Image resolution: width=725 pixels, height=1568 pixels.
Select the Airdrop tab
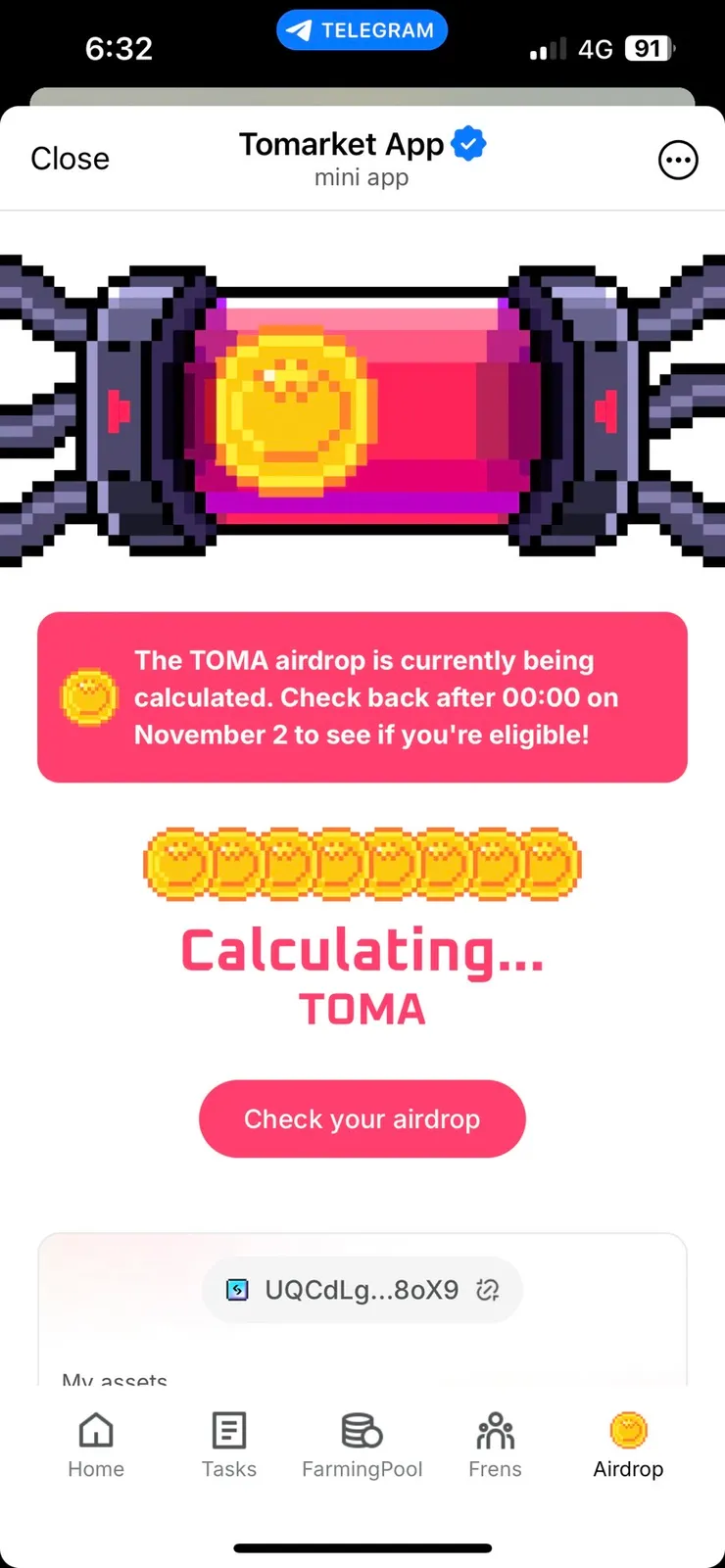click(x=628, y=1445)
